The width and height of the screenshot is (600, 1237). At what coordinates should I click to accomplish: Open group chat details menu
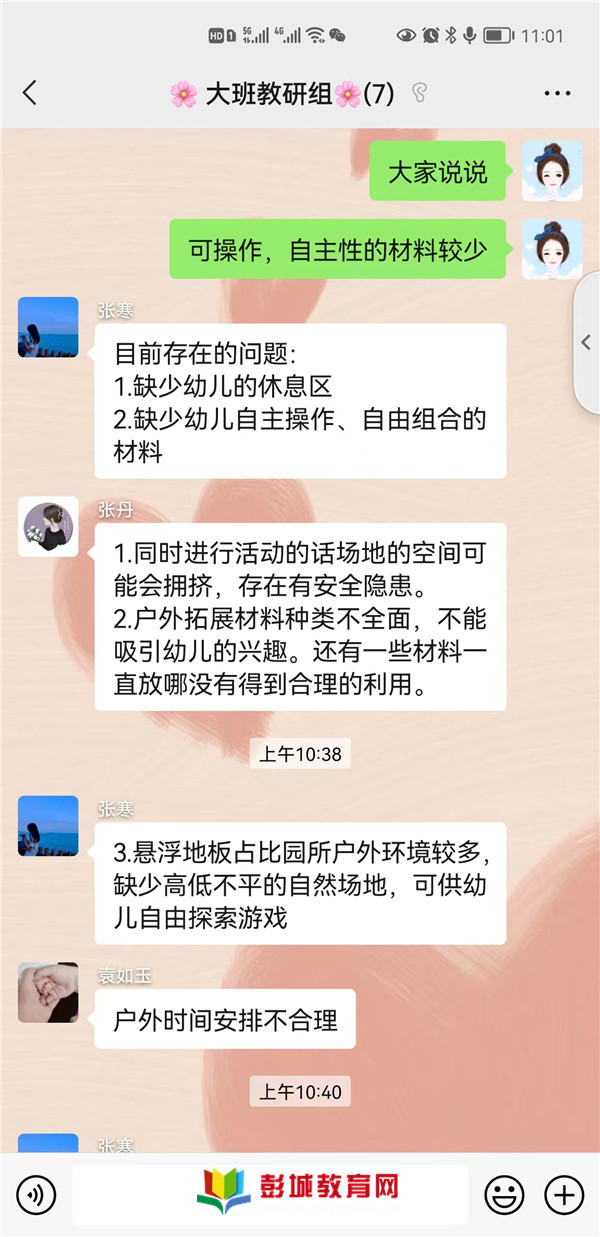pyautogui.click(x=557, y=93)
